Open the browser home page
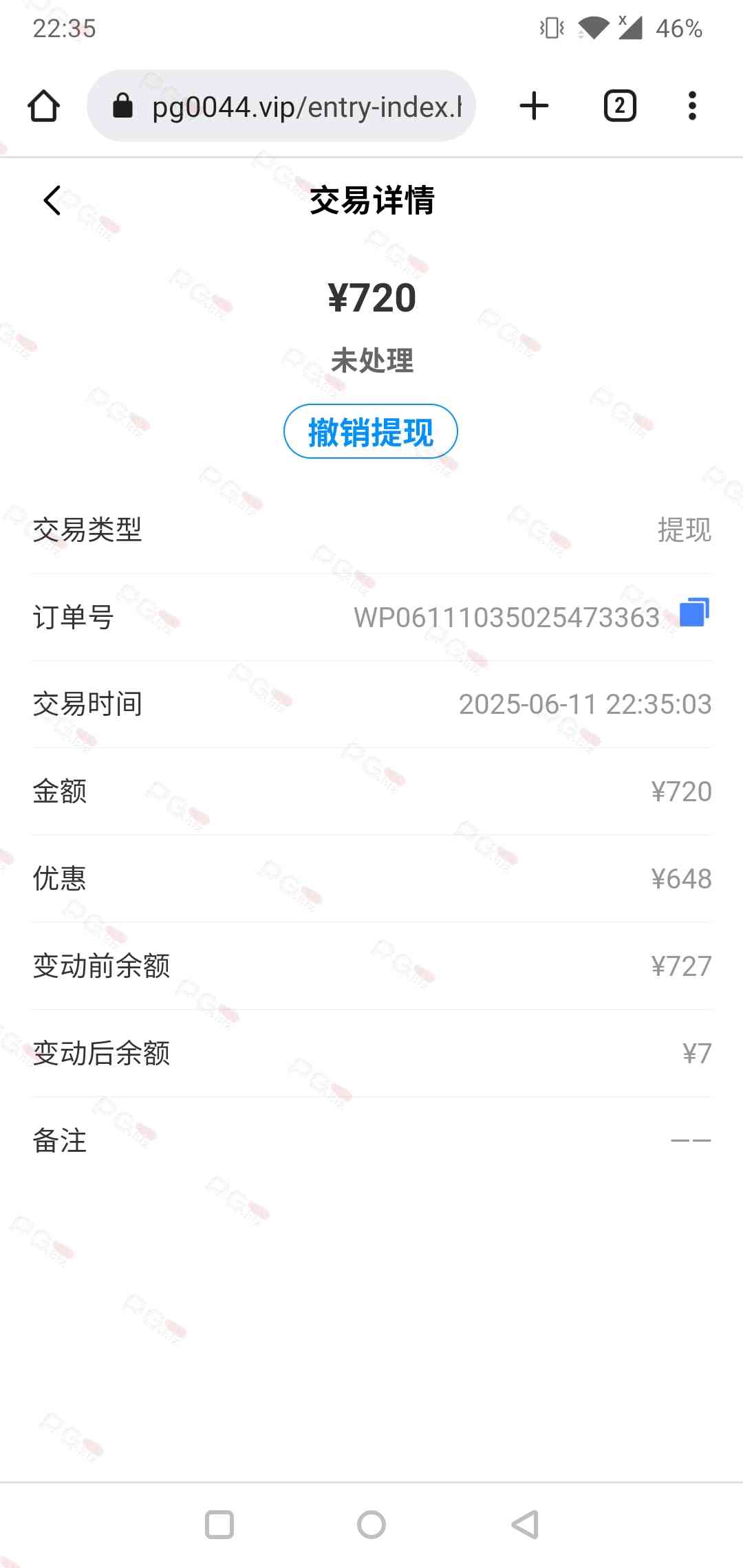 43,107
